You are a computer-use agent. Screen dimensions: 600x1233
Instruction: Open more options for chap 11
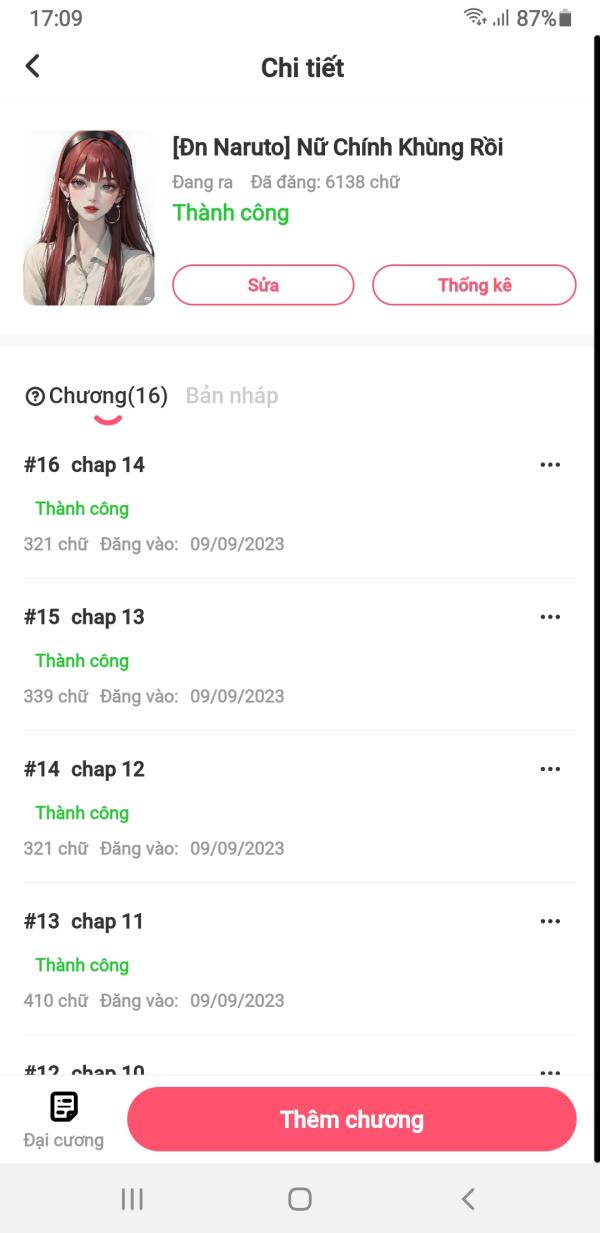[x=549, y=921]
